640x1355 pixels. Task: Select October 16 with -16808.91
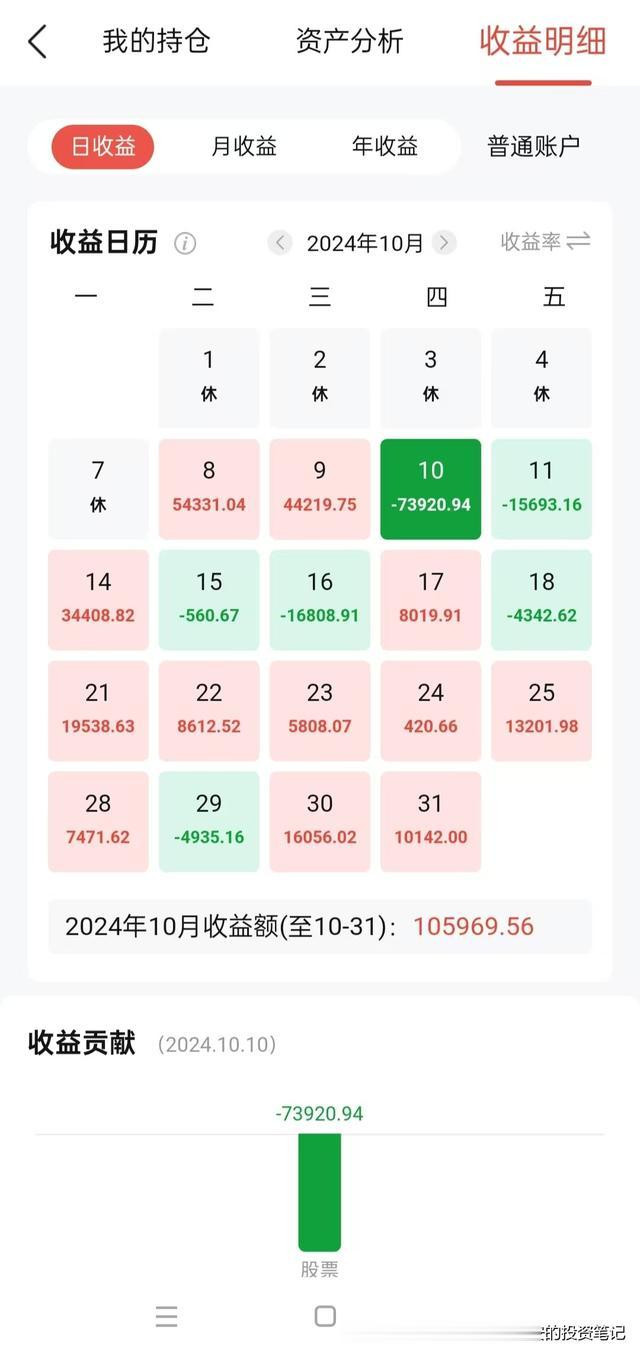click(x=320, y=600)
